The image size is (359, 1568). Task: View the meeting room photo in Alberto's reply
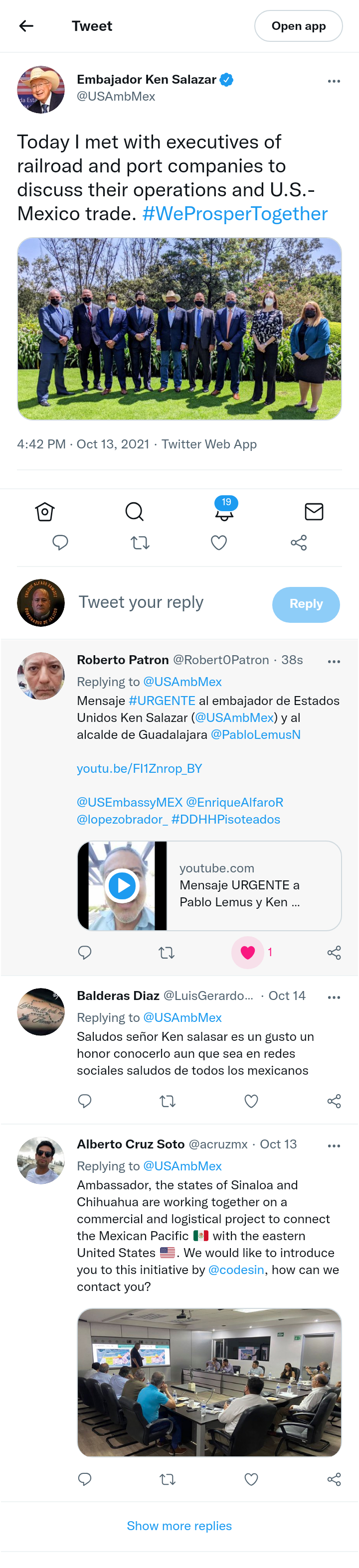pyautogui.click(x=209, y=1382)
